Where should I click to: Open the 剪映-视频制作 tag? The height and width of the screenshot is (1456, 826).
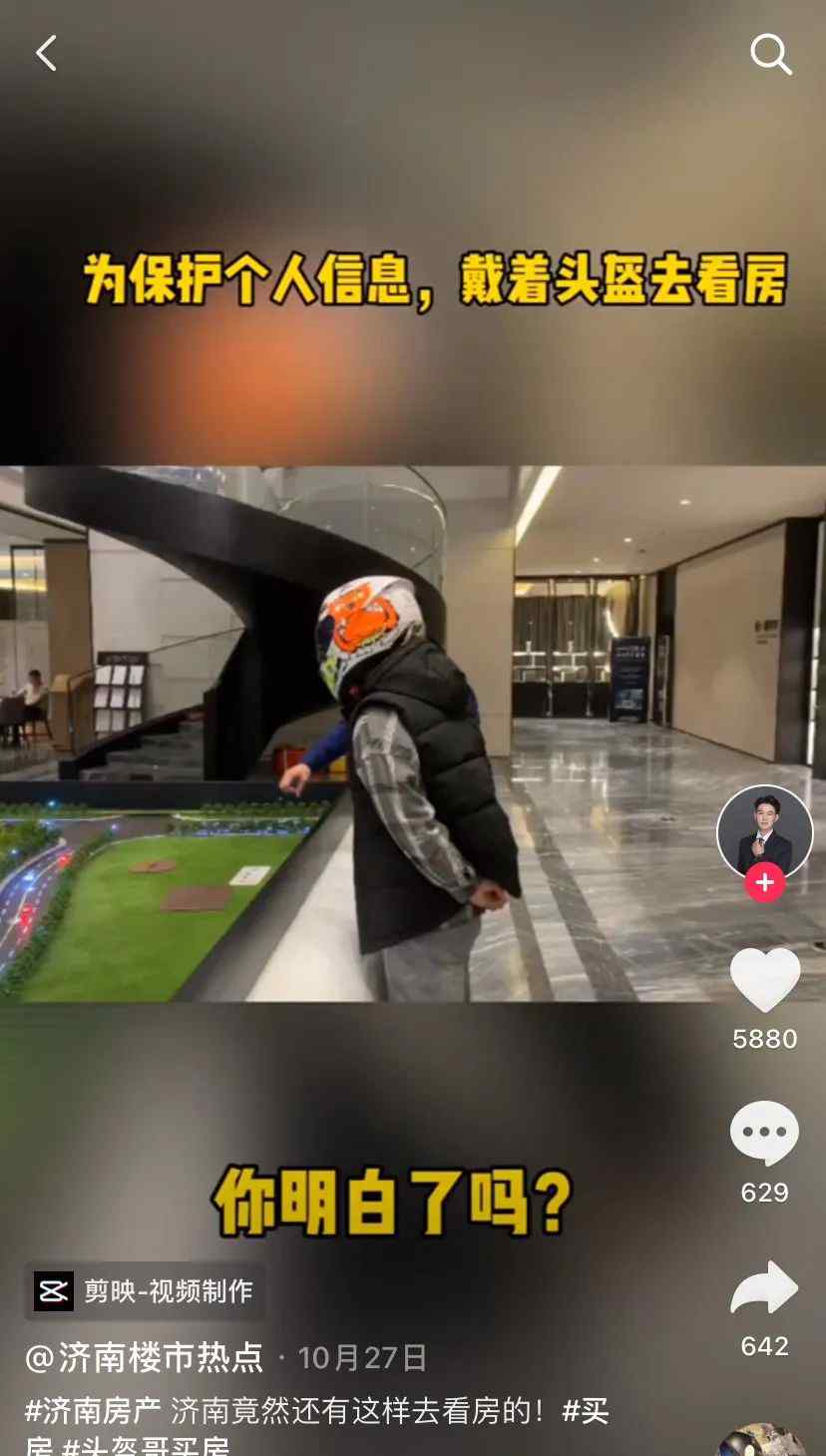click(x=146, y=1291)
